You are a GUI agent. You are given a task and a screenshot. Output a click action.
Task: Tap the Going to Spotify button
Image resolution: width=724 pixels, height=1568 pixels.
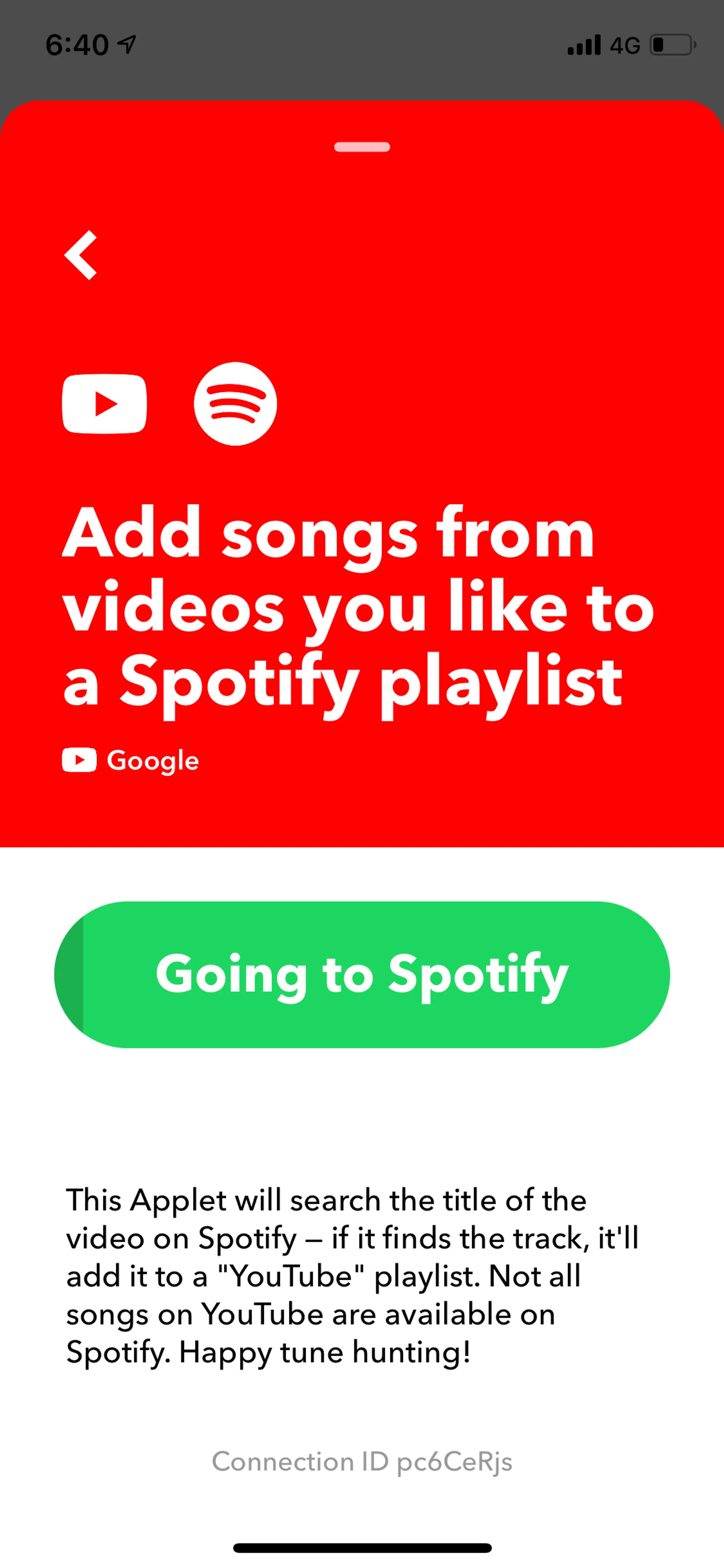[x=362, y=974]
